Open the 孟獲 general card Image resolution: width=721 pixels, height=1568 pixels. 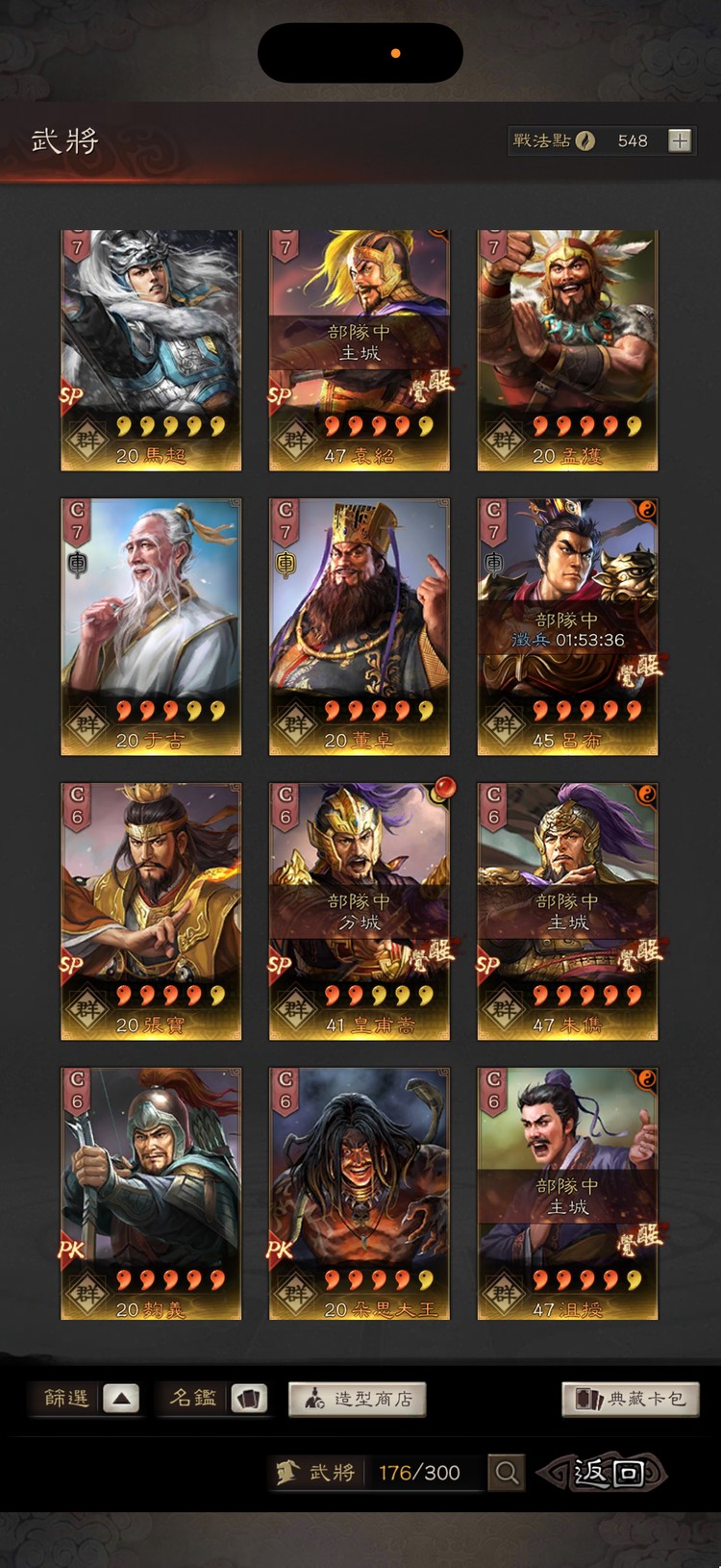pyautogui.click(x=567, y=350)
